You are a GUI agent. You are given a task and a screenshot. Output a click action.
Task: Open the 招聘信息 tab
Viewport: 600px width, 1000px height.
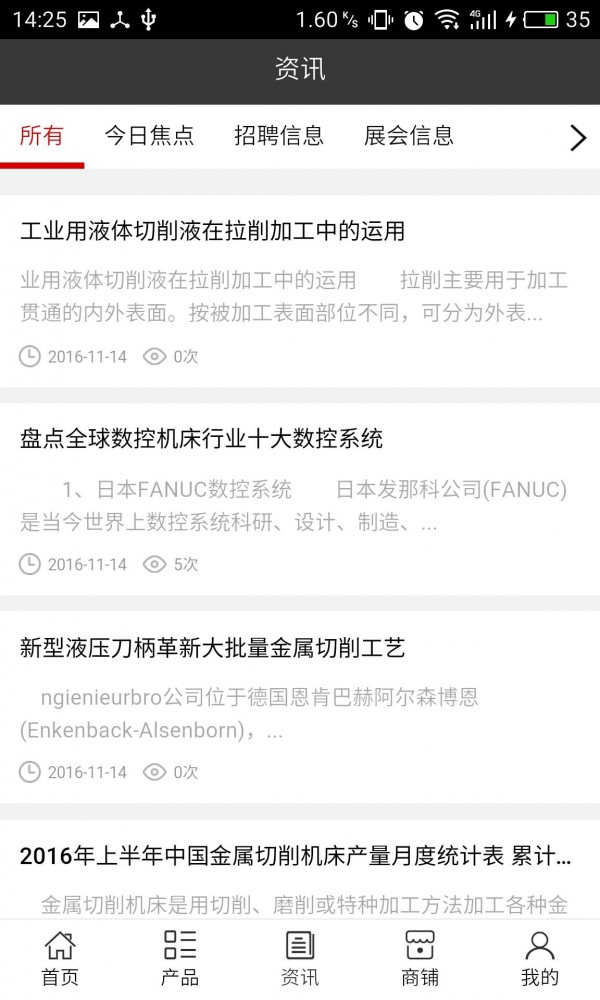click(x=279, y=136)
